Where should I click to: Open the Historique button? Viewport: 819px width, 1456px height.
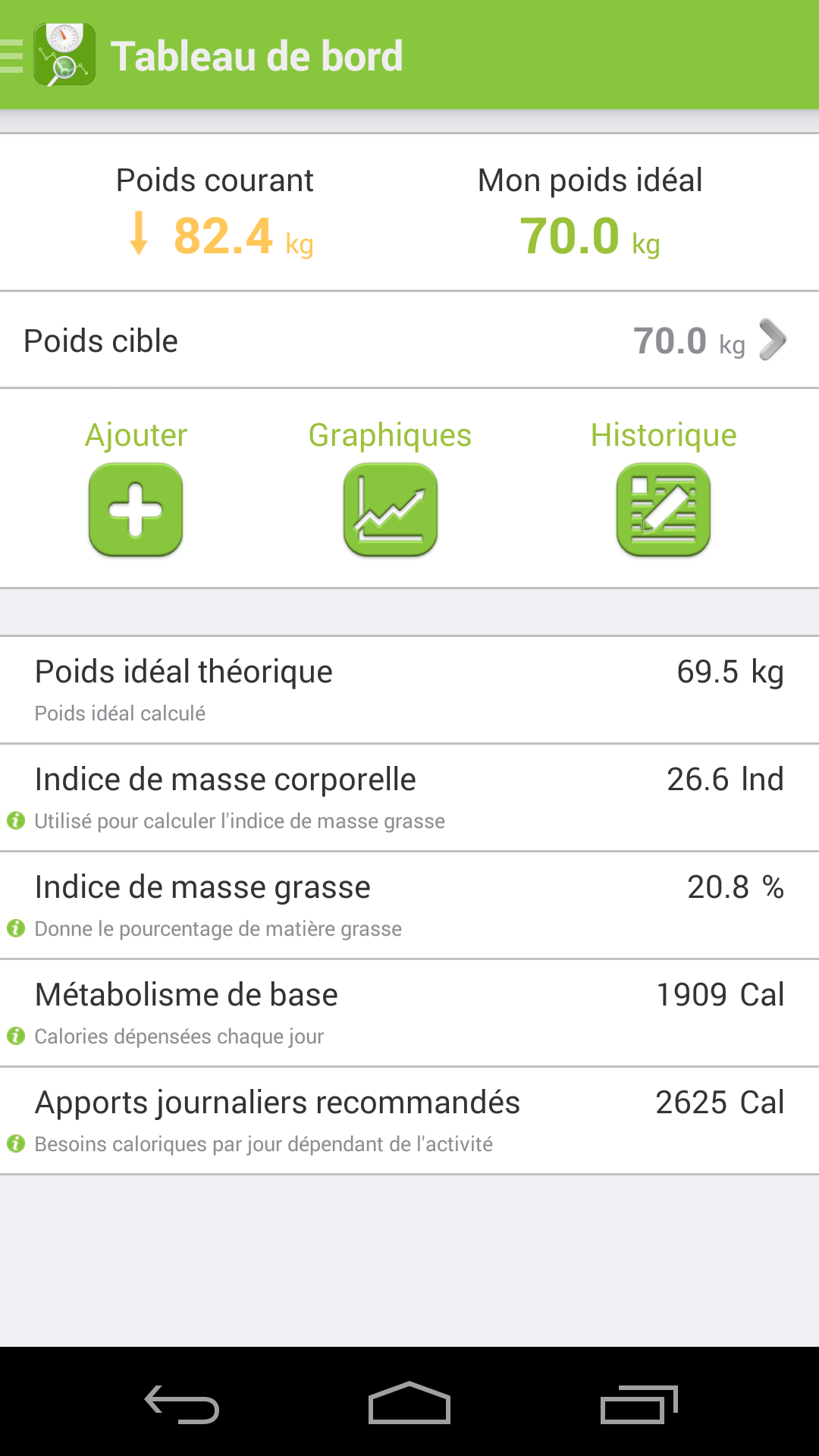tap(664, 510)
